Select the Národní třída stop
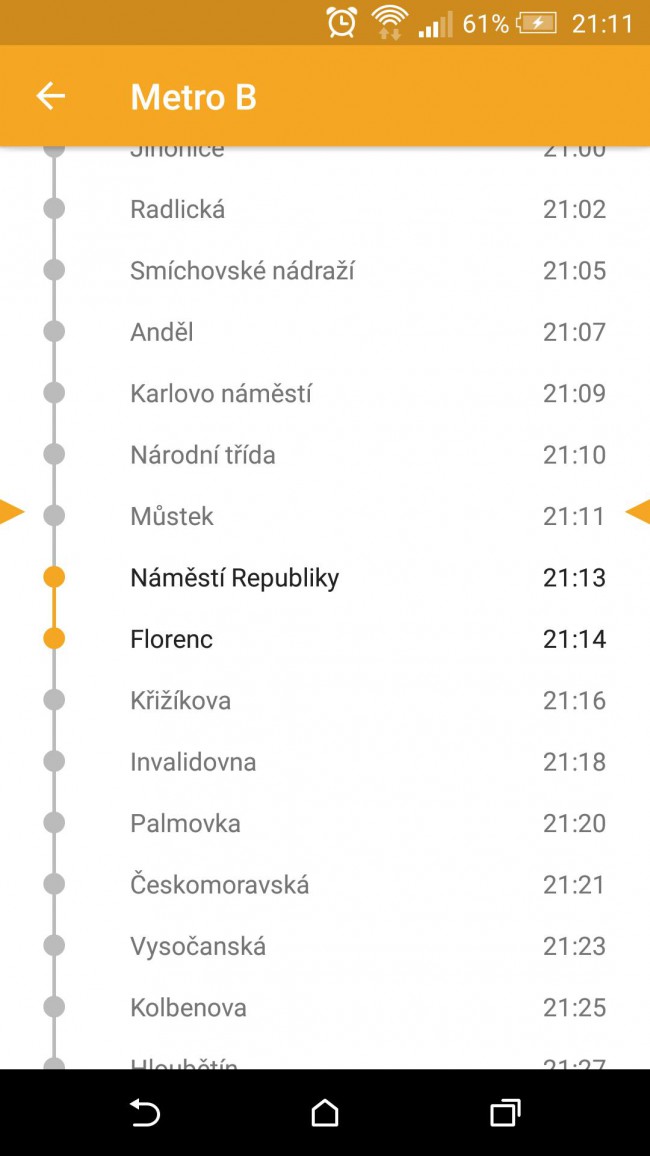Image resolution: width=650 pixels, height=1156 pixels. point(325,454)
